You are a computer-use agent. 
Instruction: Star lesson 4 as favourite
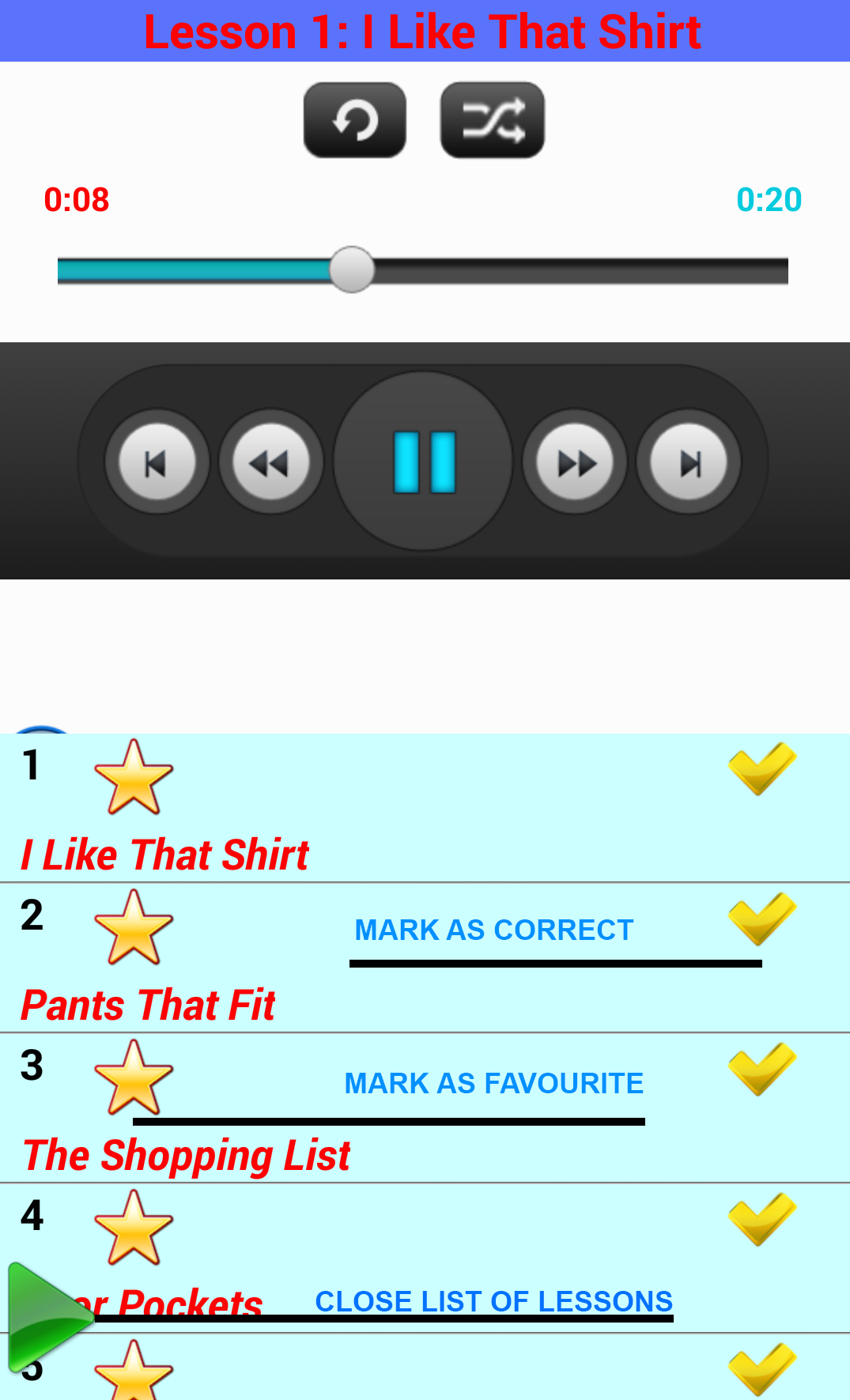tap(134, 1228)
